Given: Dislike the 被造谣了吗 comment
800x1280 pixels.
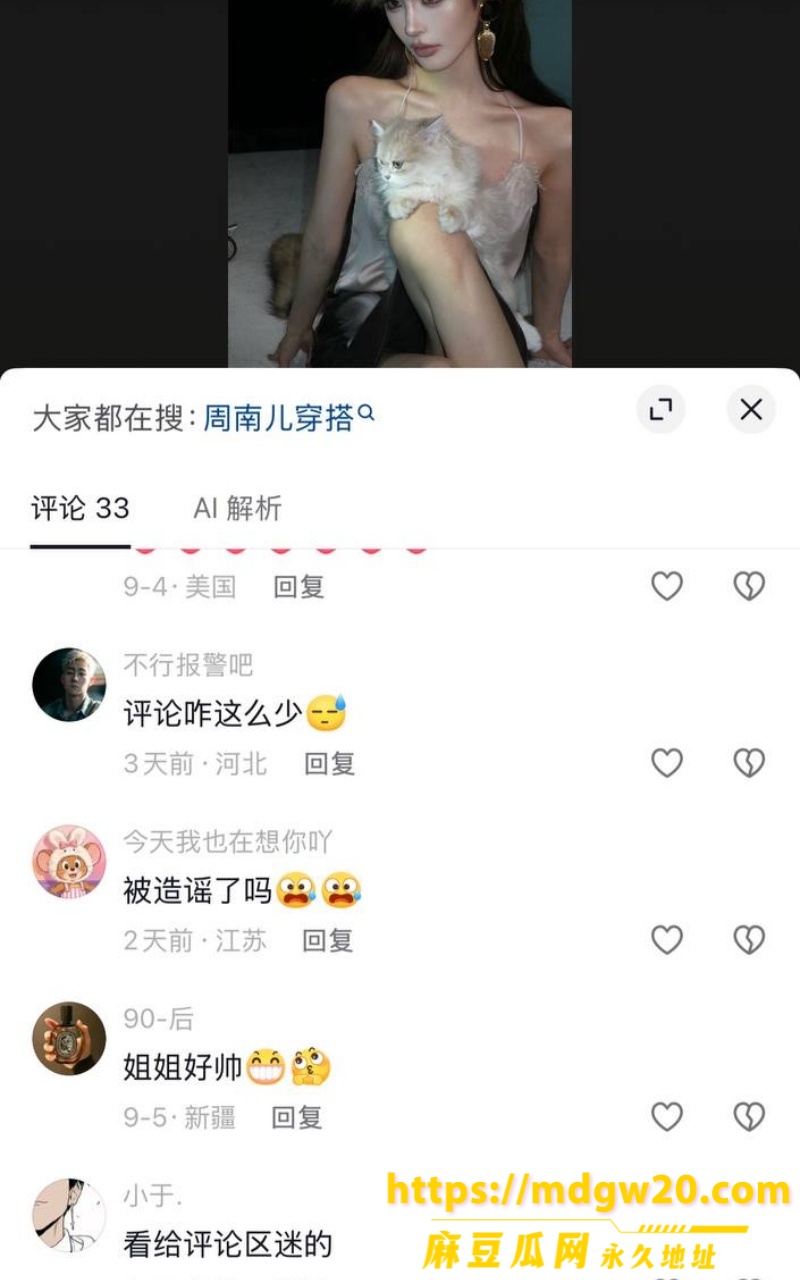Looking at the screenshot, I should [x=749, y=939].
